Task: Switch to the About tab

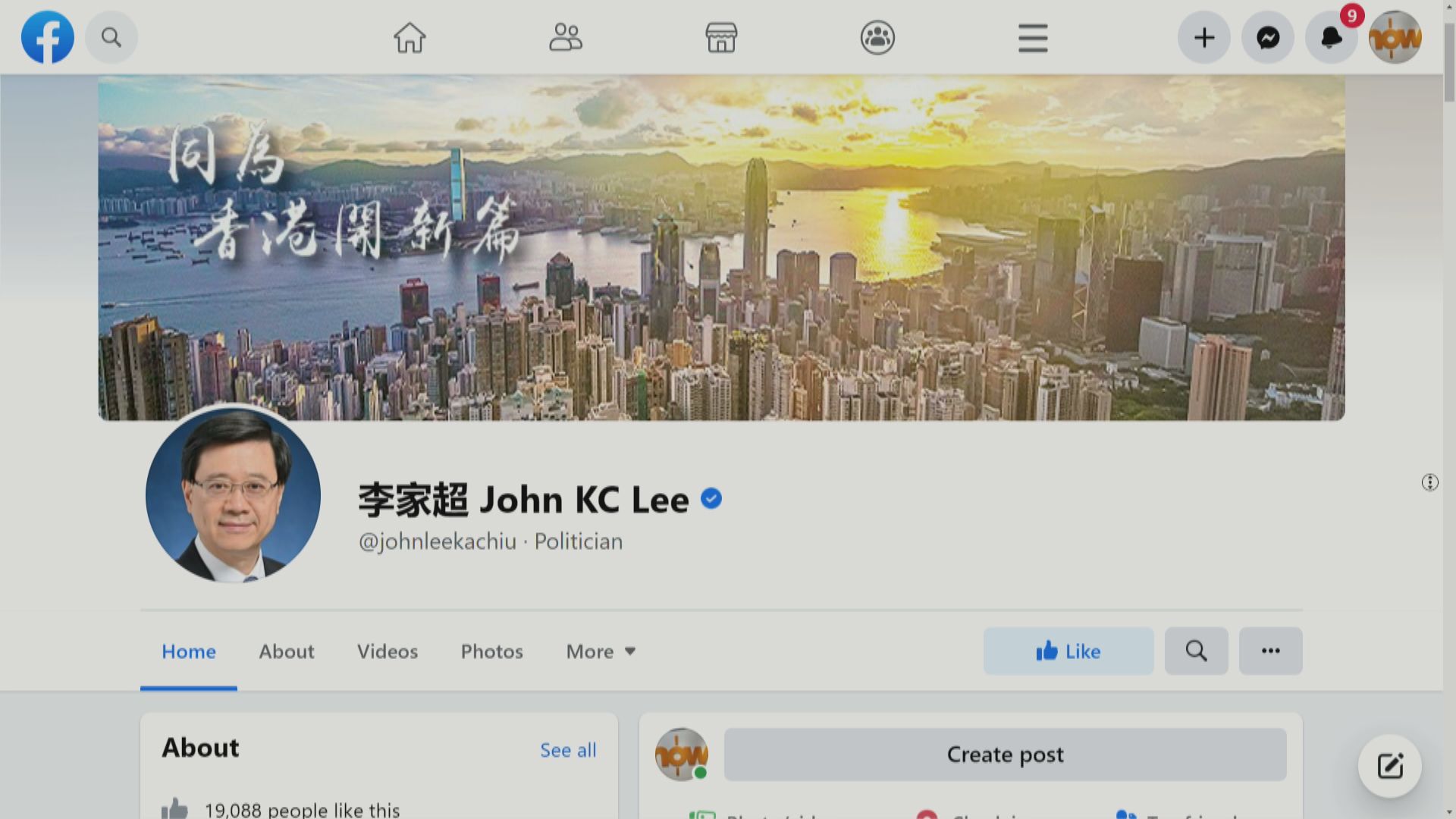Action: pyautogui.click(x=286, y=651)
